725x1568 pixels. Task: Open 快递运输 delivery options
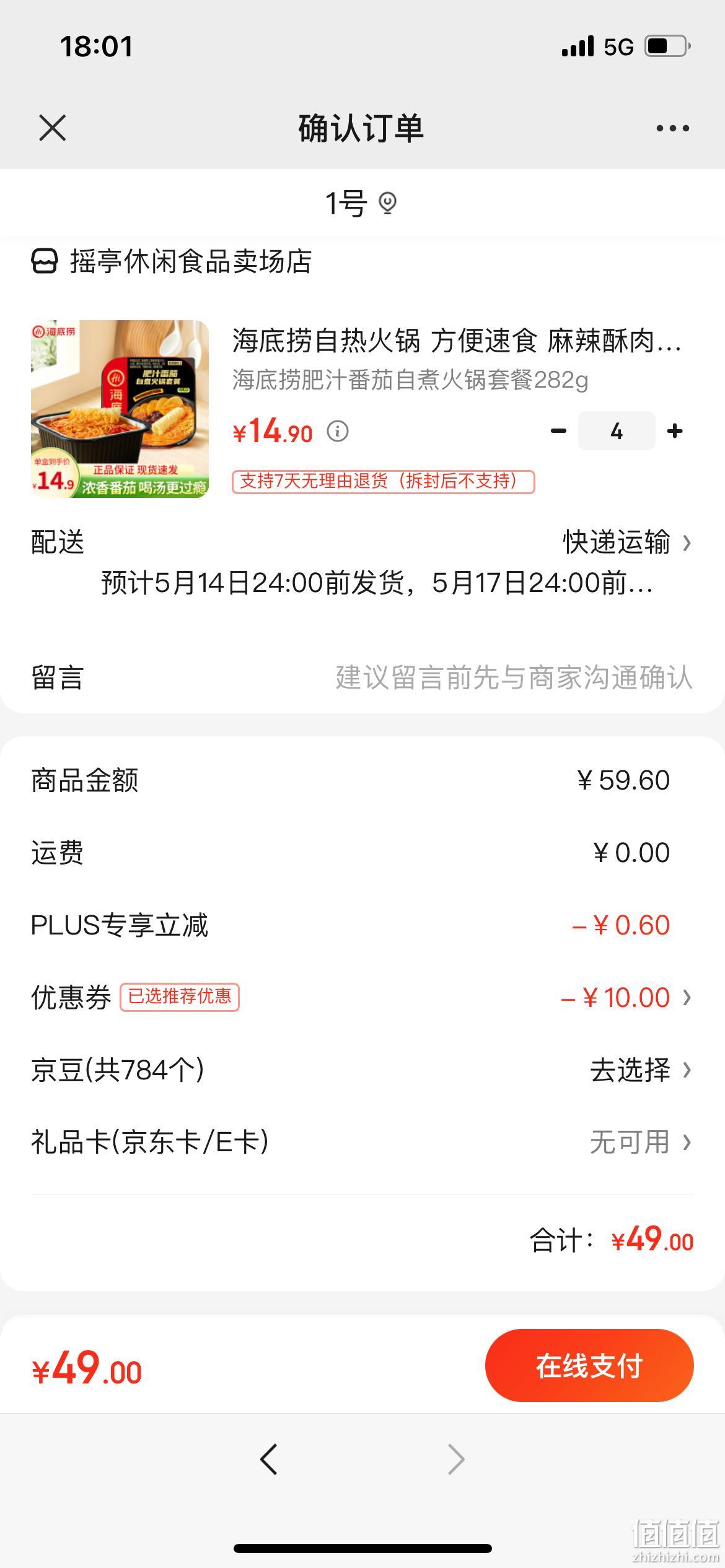click(x=626, y=542)
